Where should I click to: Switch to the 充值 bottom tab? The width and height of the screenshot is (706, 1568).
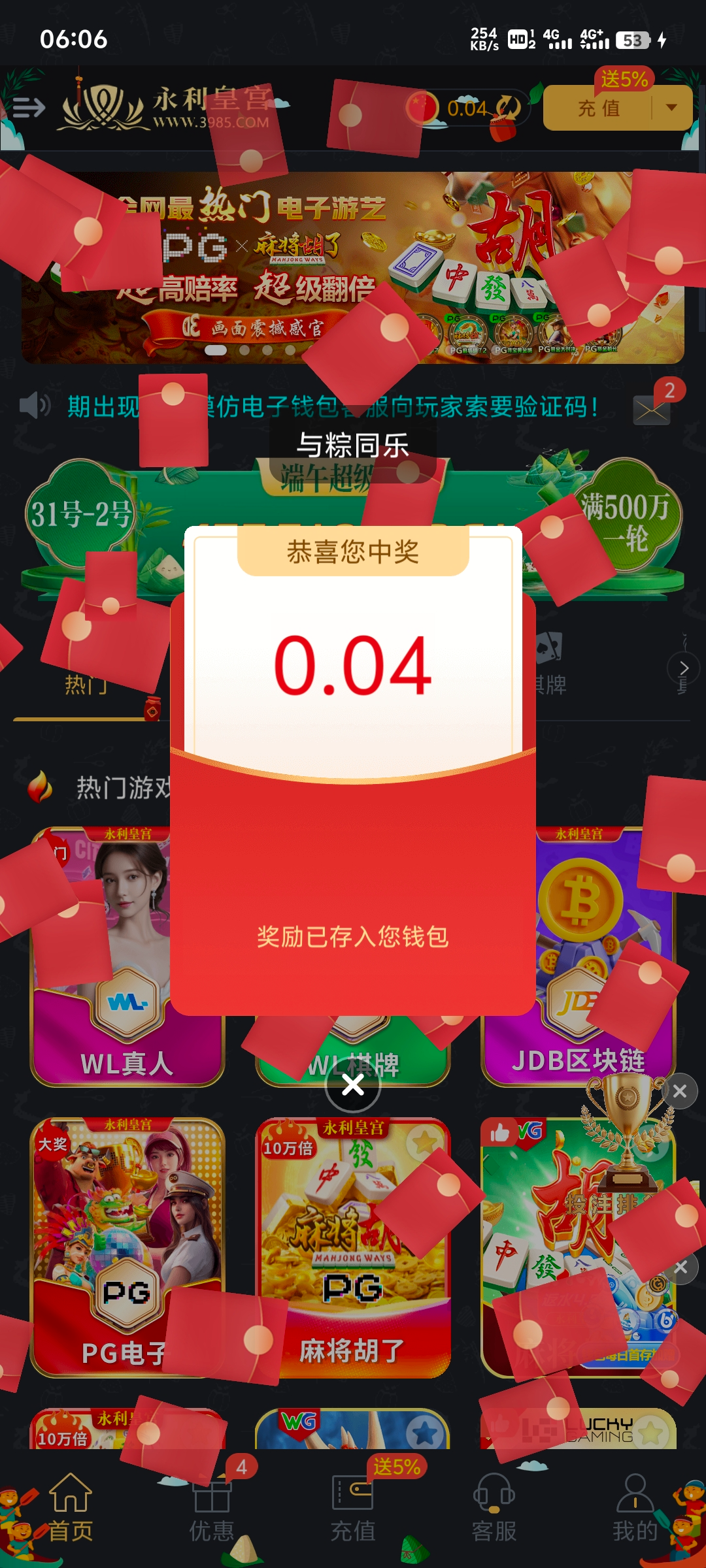tap(353, 1509)
